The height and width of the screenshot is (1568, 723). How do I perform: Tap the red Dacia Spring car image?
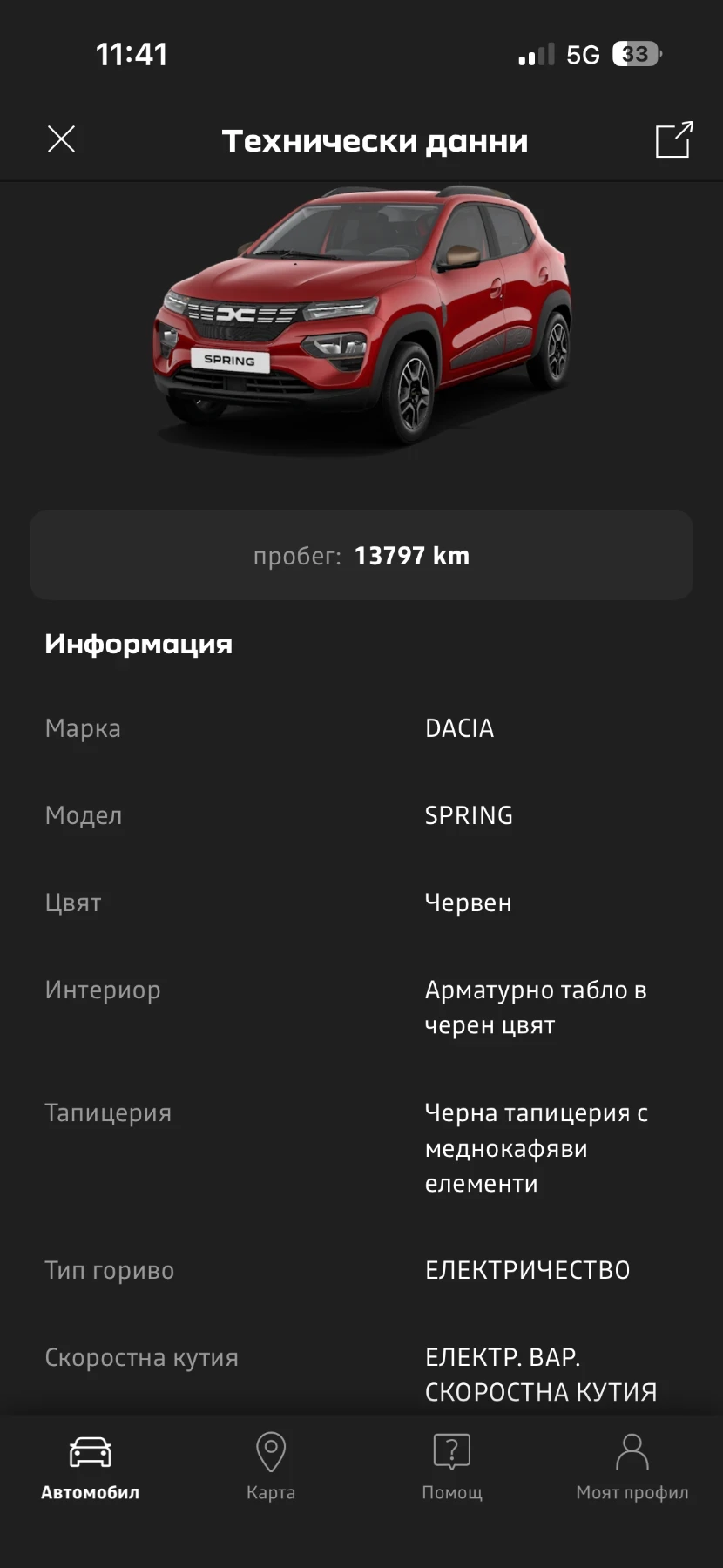361,322
